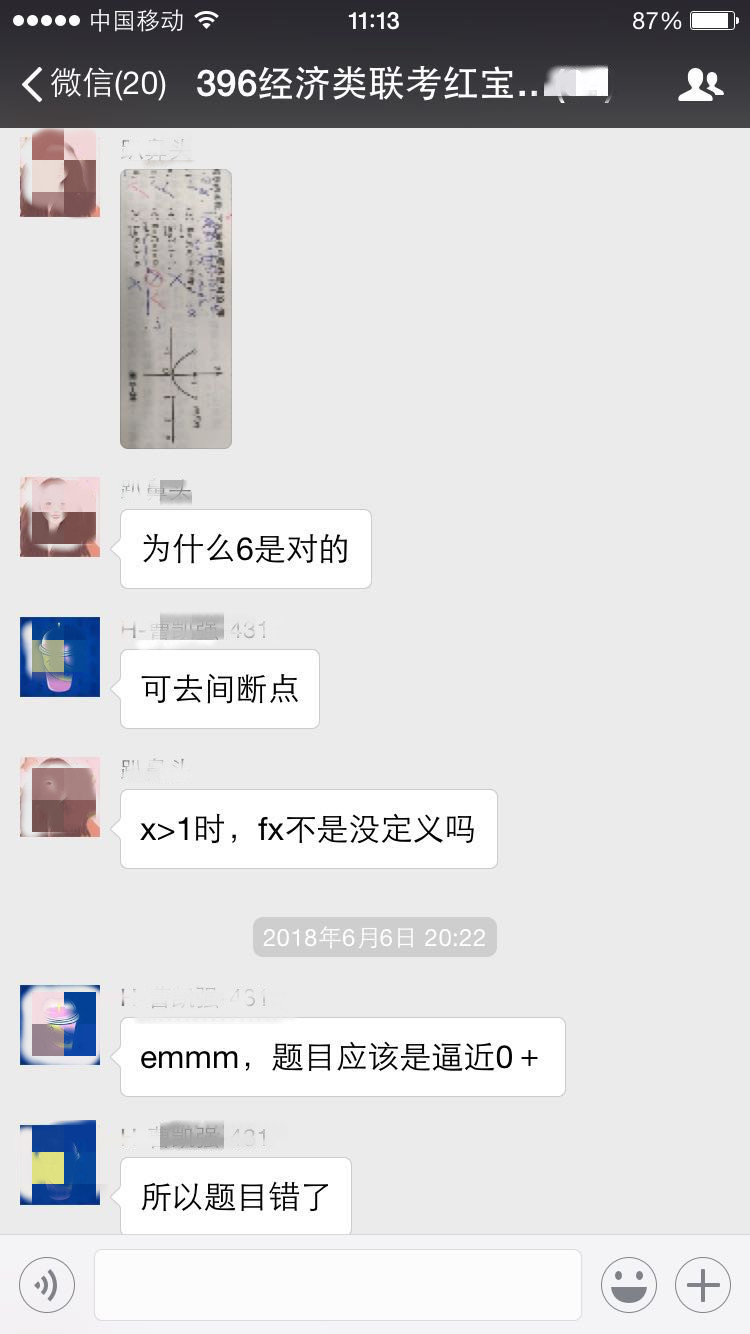Image resolution: width=750 pixels, height=1334 pixels.
Task: Tap avatar beside "可去间断点" message
Action: click(x=60, y=657)
